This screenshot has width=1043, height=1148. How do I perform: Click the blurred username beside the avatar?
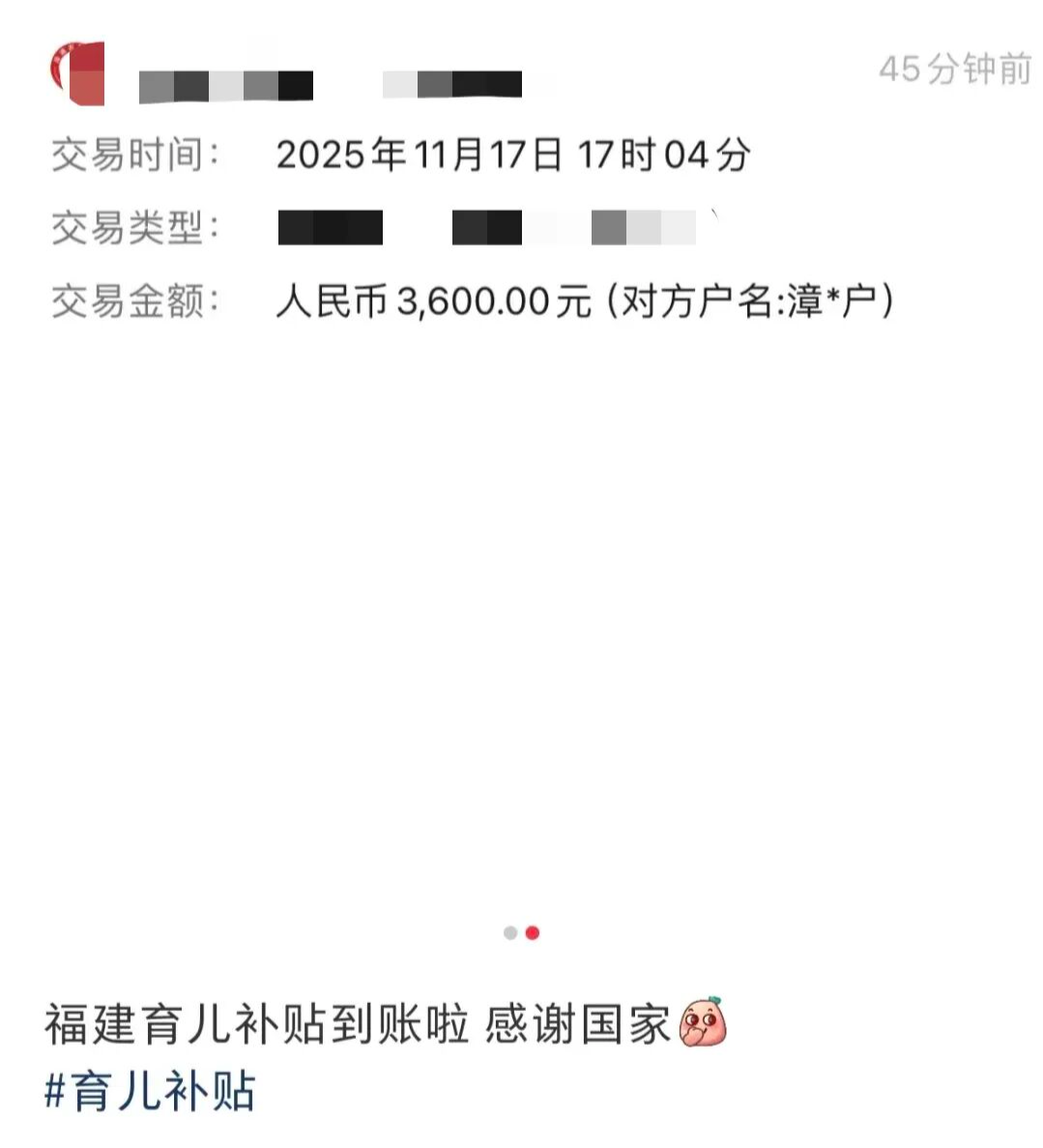pyautogui.click(x=222, y=82)
